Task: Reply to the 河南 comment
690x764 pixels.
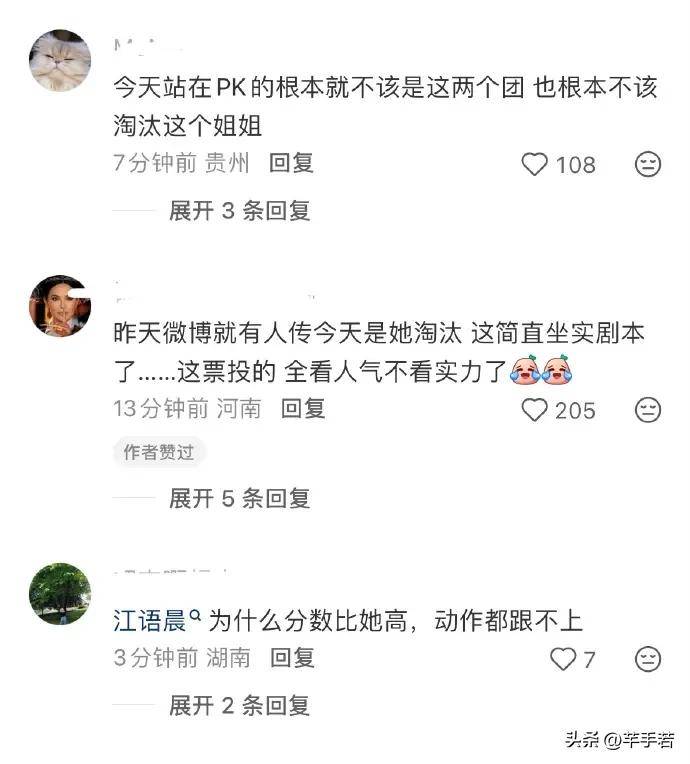Action: tap(303, 408)
